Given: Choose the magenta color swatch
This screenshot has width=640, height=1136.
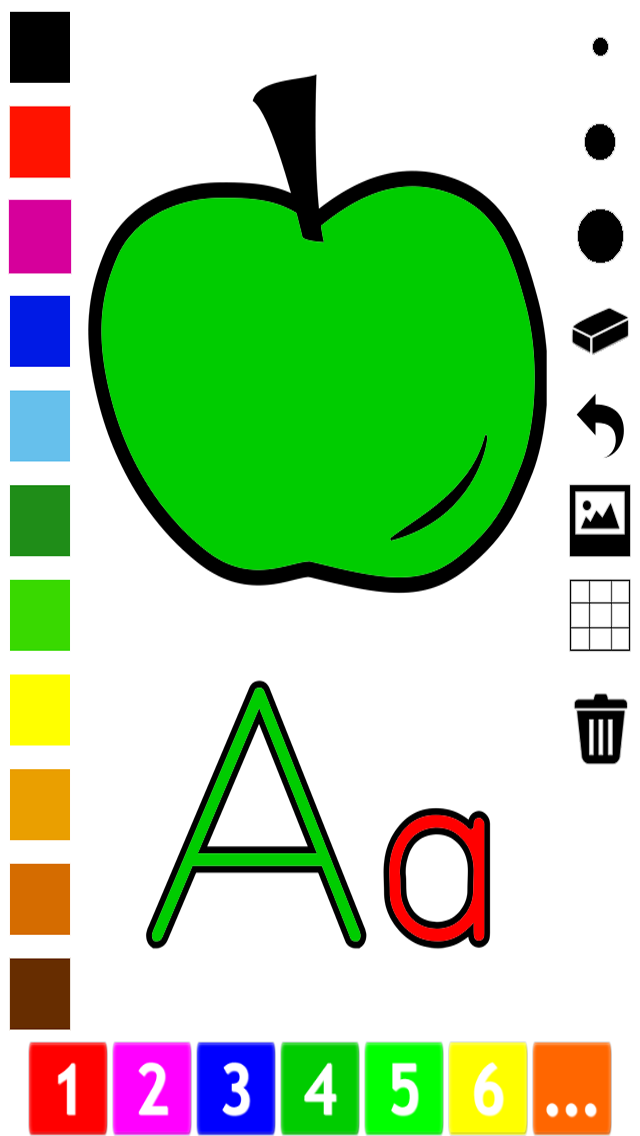Looking at the screenshot, I should [x=40, y=236].
